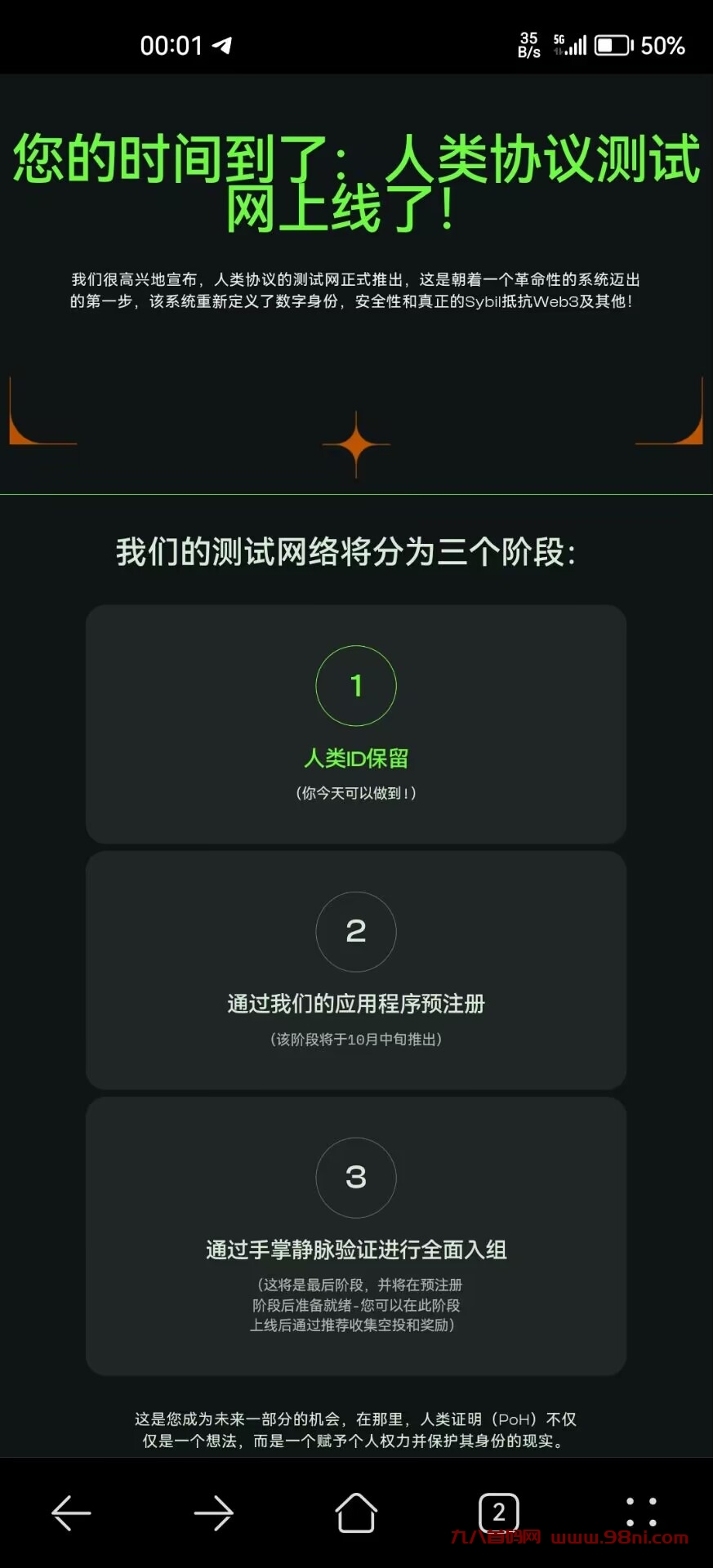Screen dimensions: 713x1568
Task: Go back to the previous page
Action: click(x=71, y=1513)
